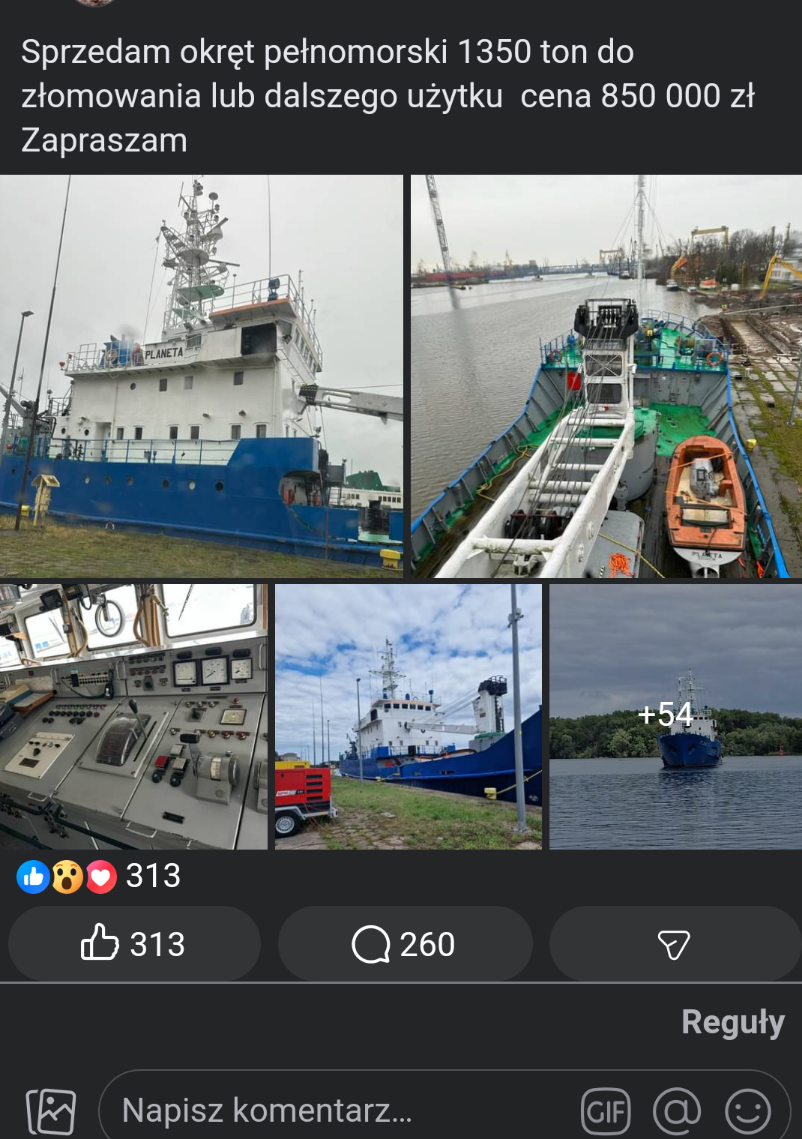The image size is (802, 1139).
Task: Open the Planeta ship side photo
Action: click(200, 376)
